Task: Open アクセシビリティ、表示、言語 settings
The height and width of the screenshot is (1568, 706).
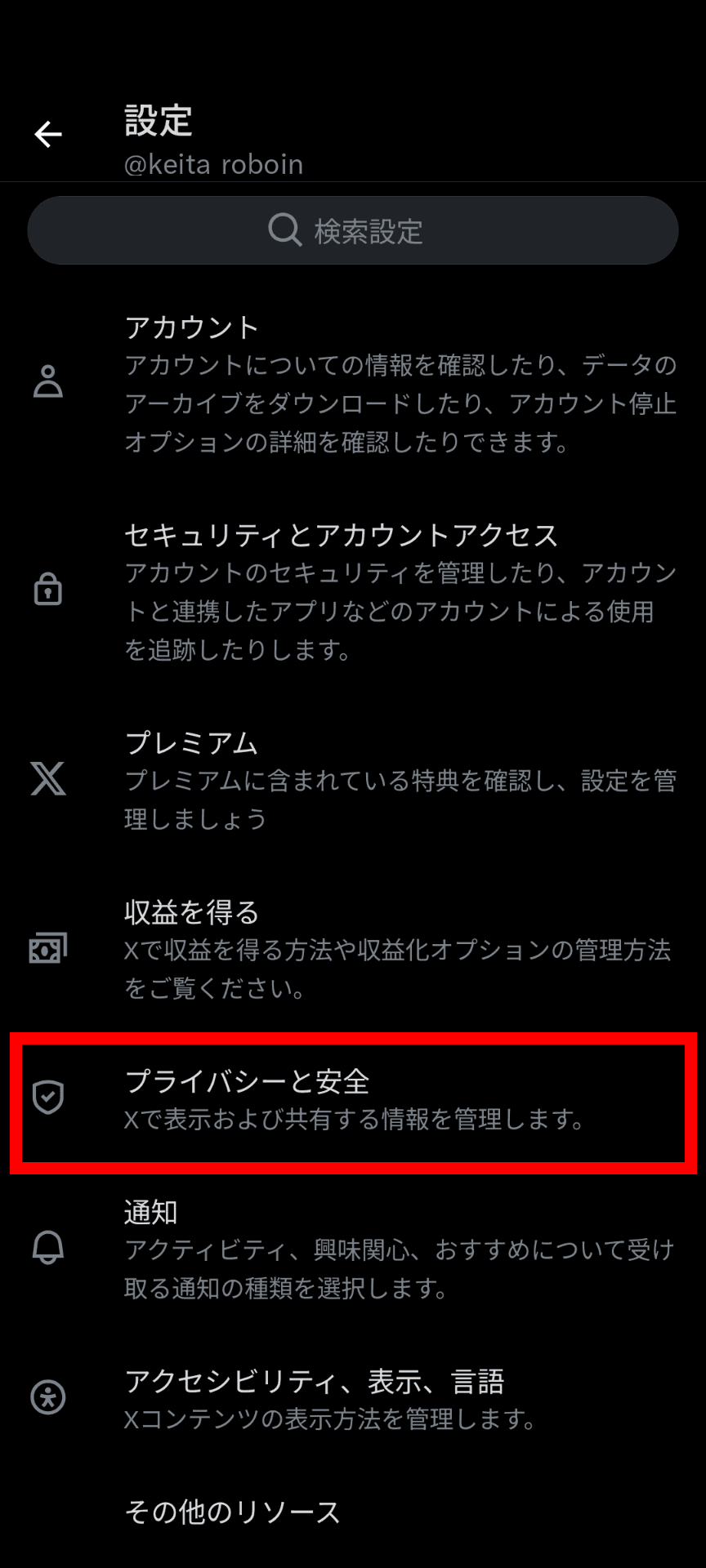Action: click(353, 1398)
